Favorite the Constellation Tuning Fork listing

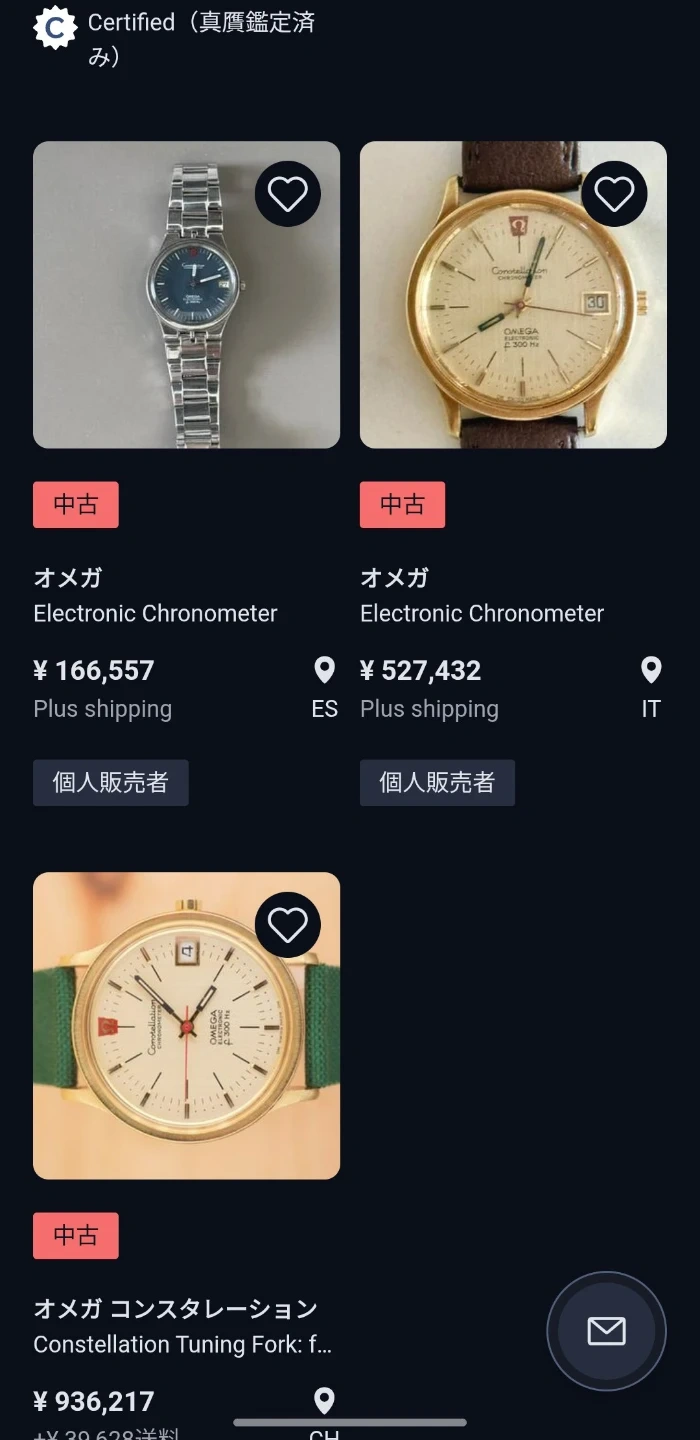click(288, 925)
